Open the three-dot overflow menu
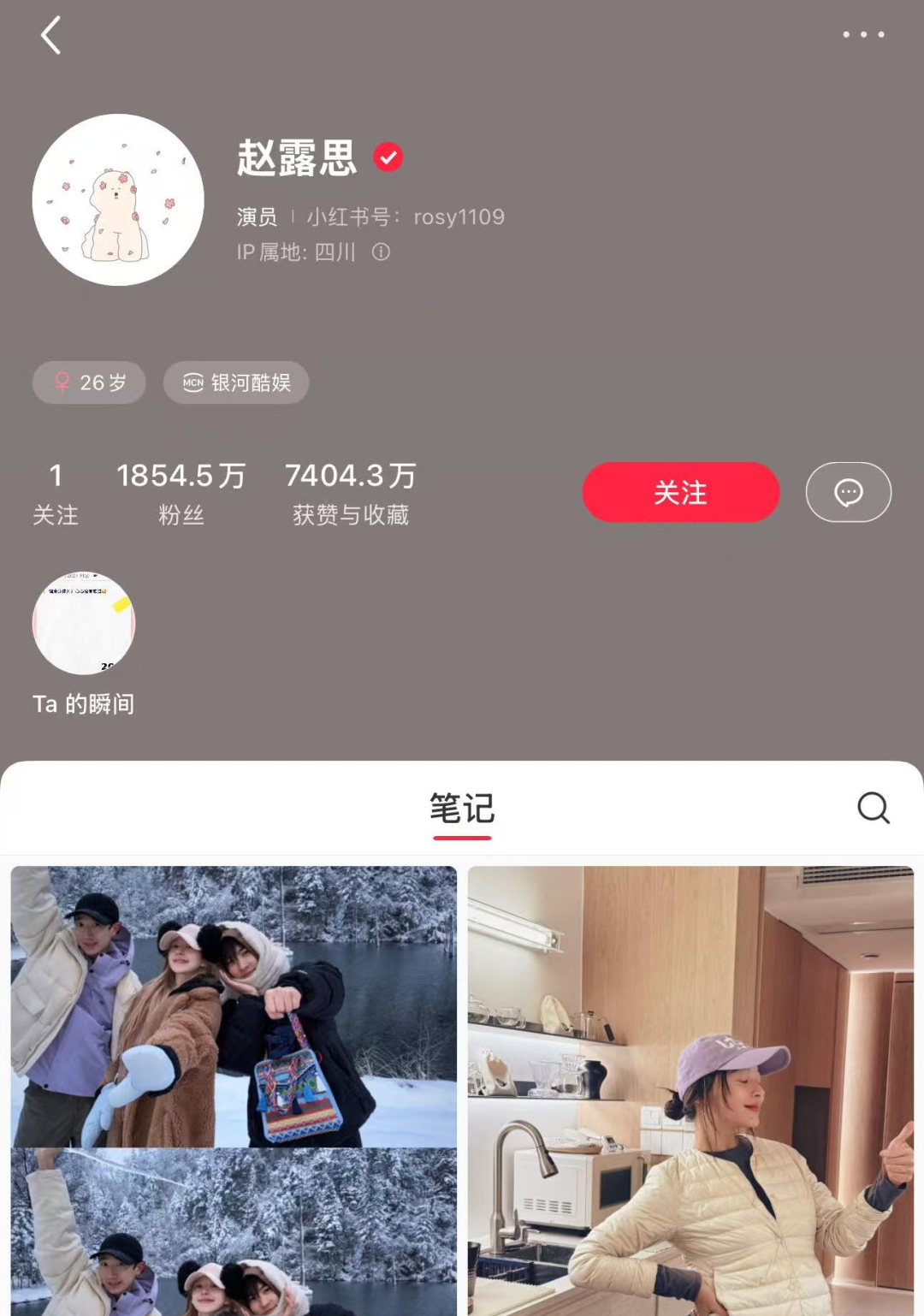This screenshot has height=1316, width=924. pyautogui.click(x=862, y=35)
